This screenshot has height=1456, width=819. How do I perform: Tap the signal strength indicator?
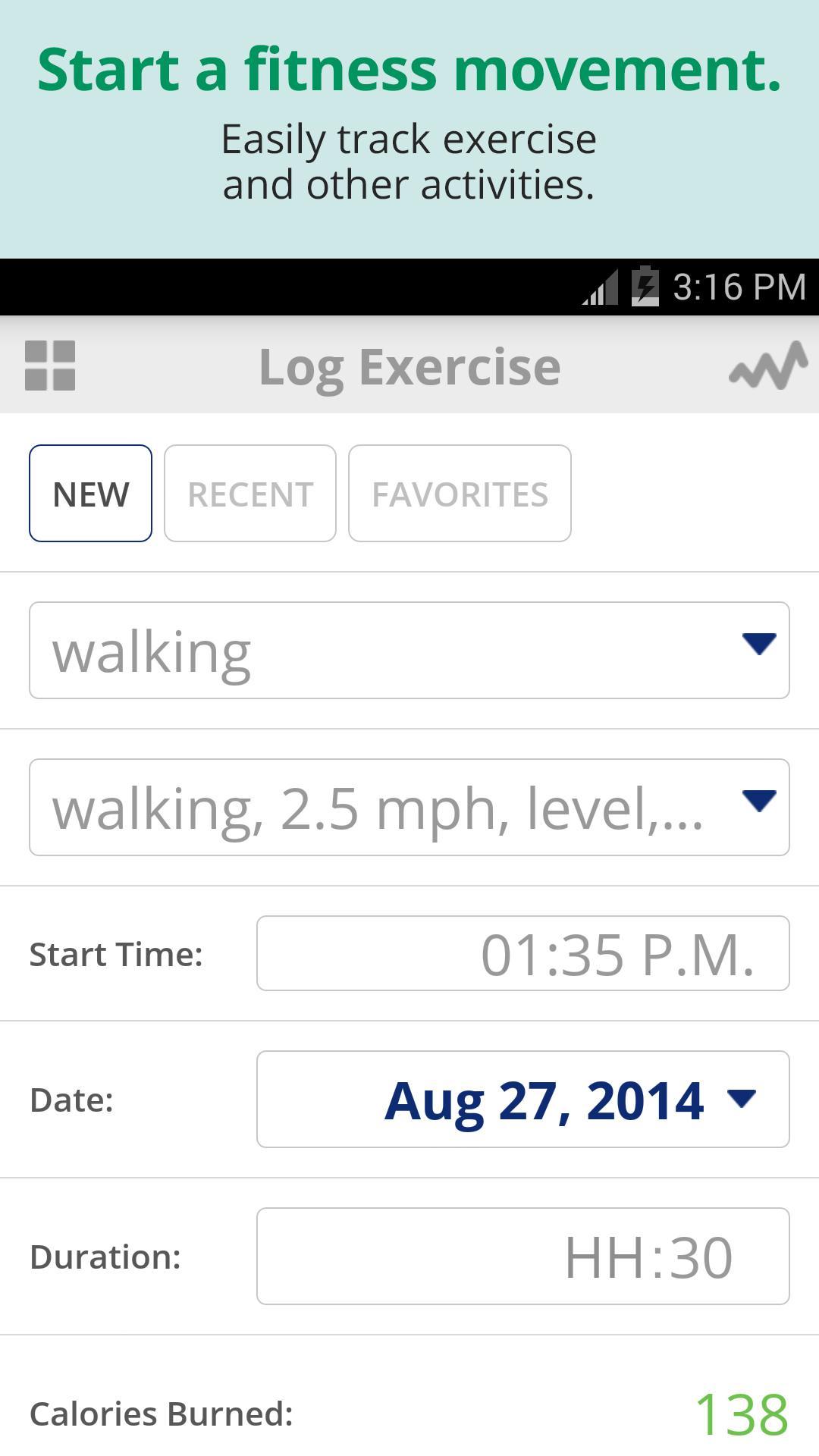(x=599, y=287)
